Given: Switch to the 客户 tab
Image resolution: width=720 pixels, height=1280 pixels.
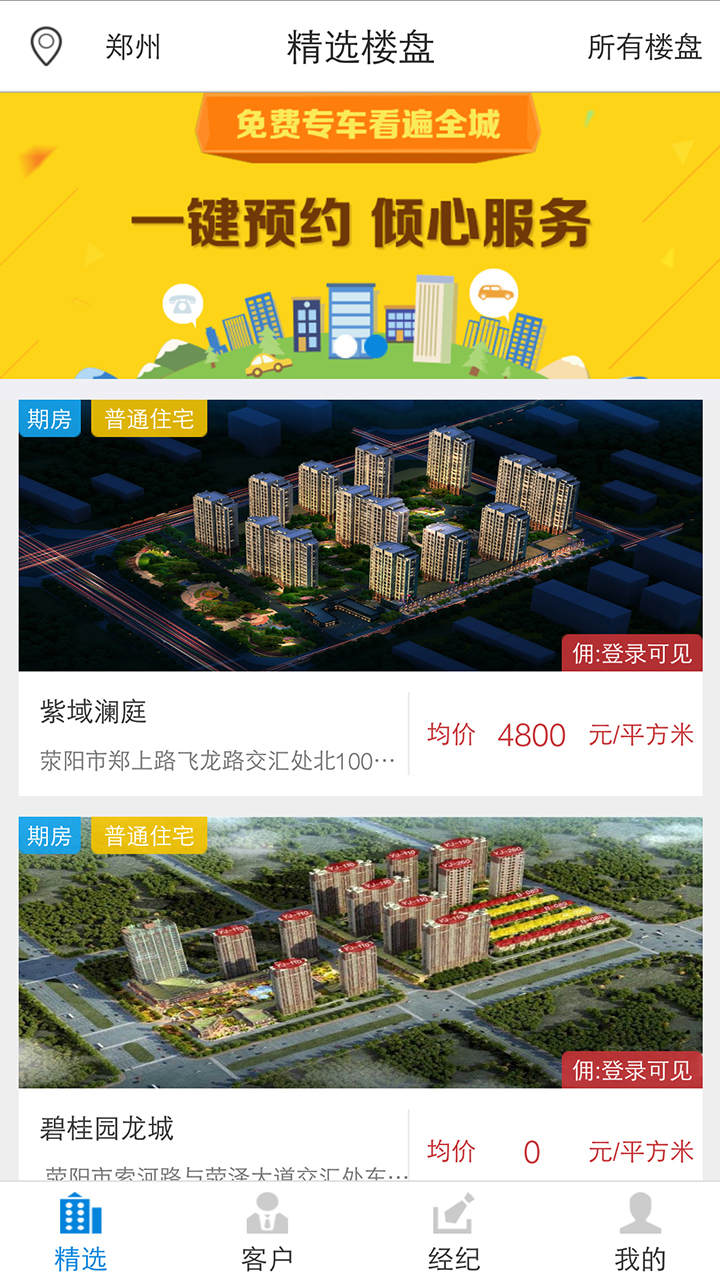Looking at the screenshot, I should [x=267, y=1232].
